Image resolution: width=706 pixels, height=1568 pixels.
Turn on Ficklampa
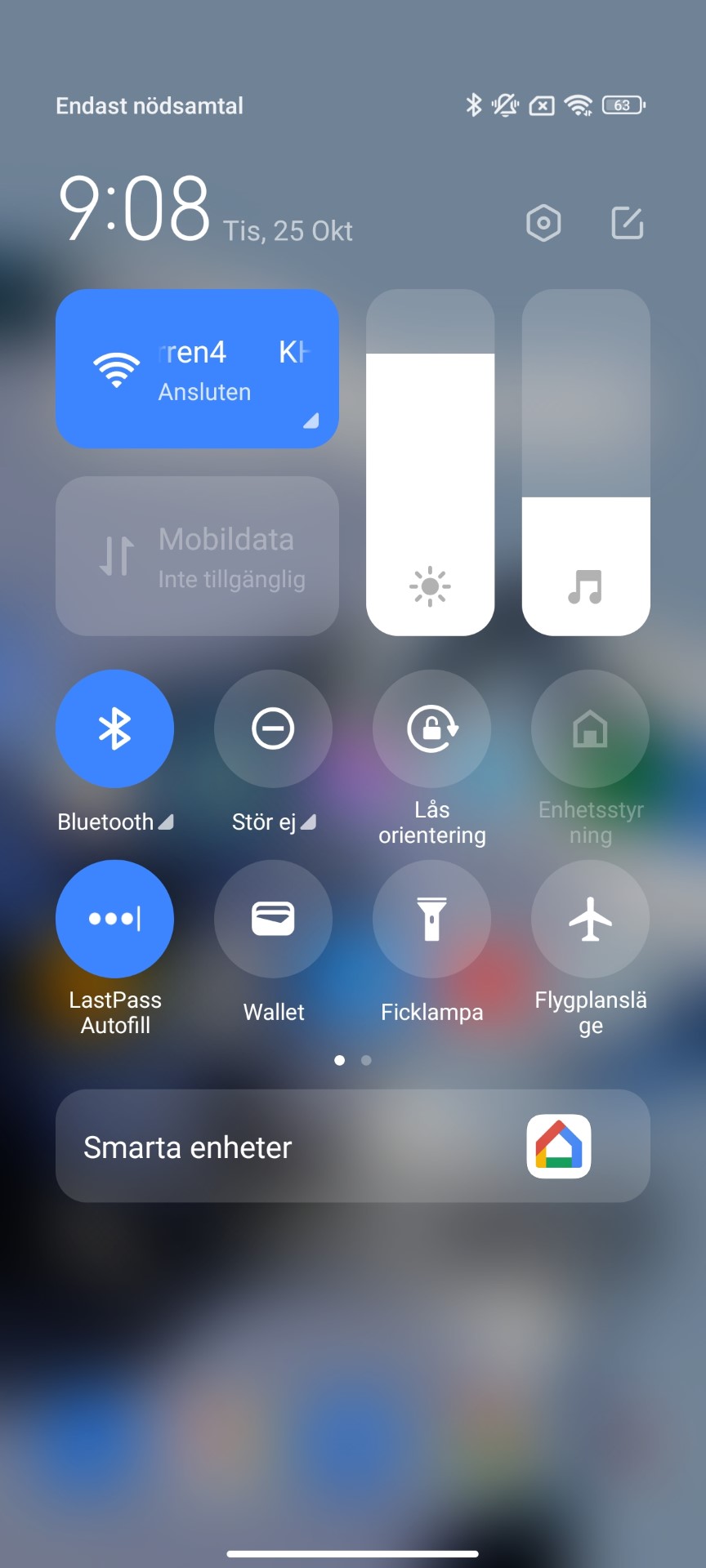click(x=431, y=919)
